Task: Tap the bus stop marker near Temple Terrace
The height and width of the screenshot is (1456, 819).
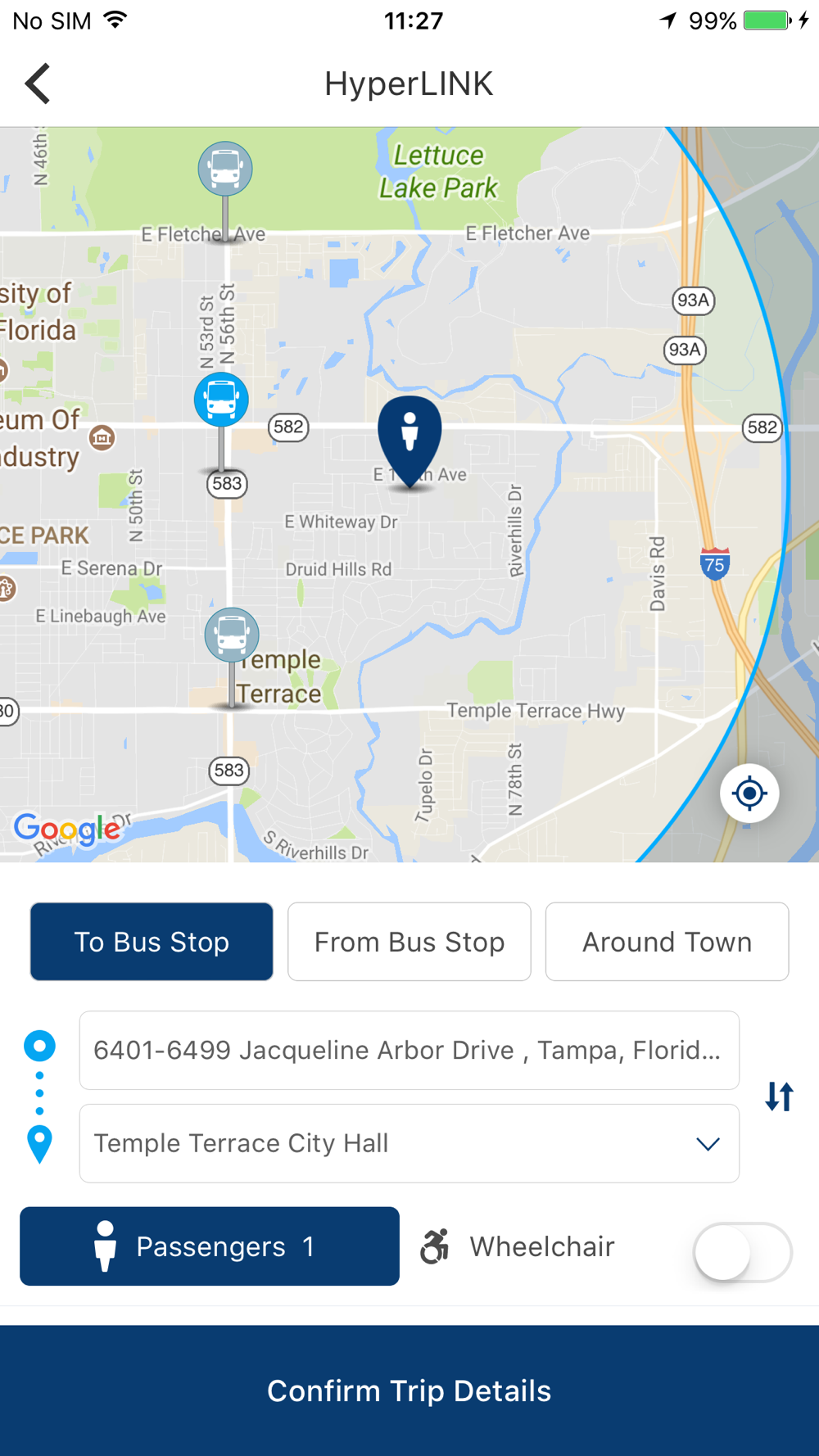Action: pyautogui.click(x=232, y=635)
